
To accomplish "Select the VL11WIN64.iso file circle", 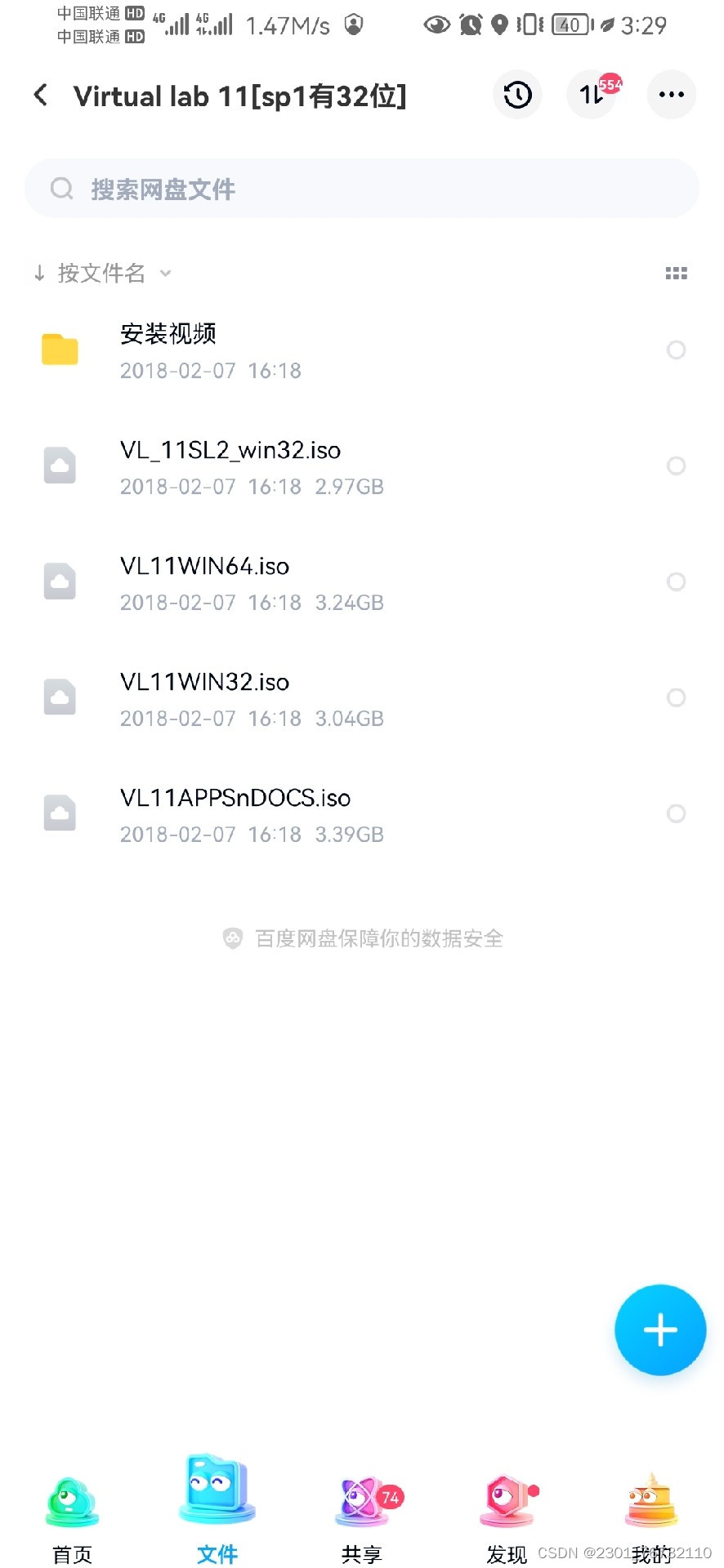I will (x=676, y=581).
